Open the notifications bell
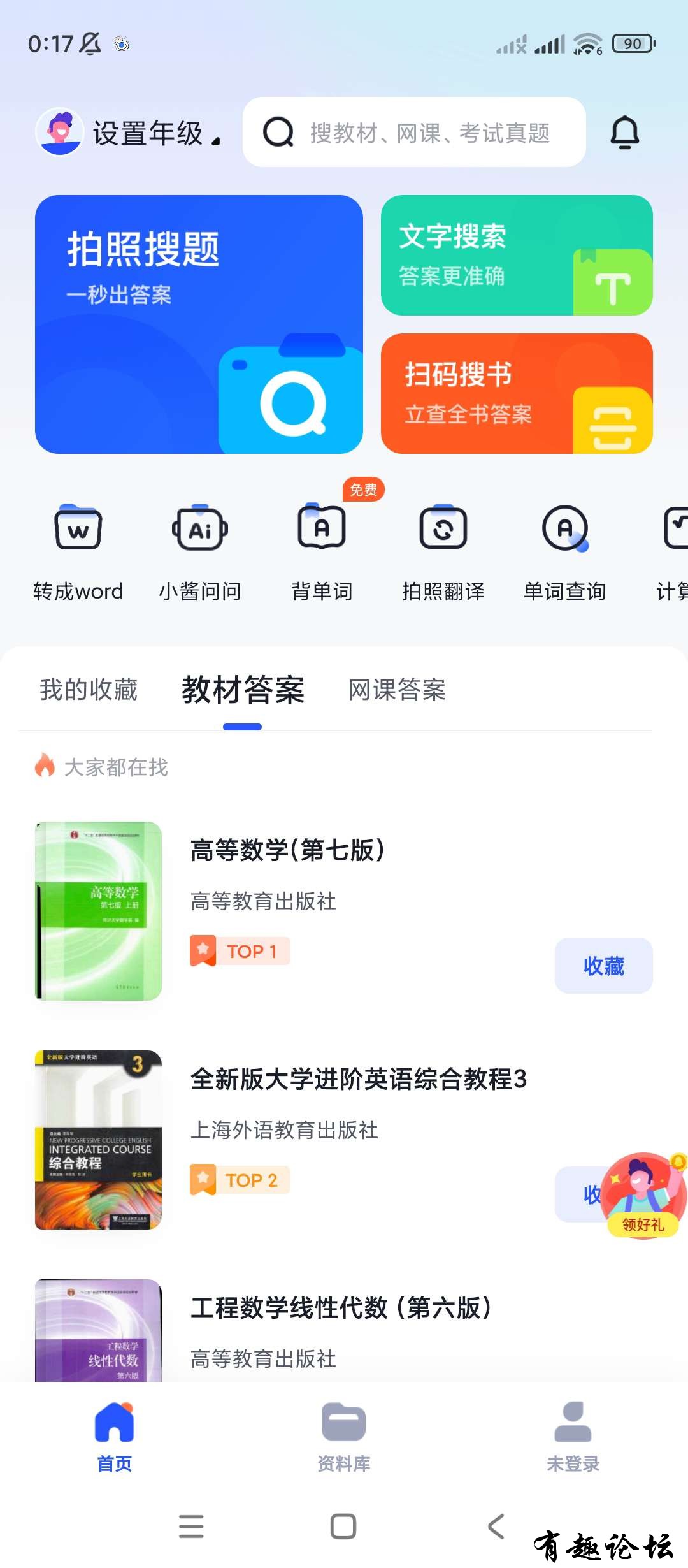This screenshot has width=688, height=1568. click(624, 133)
